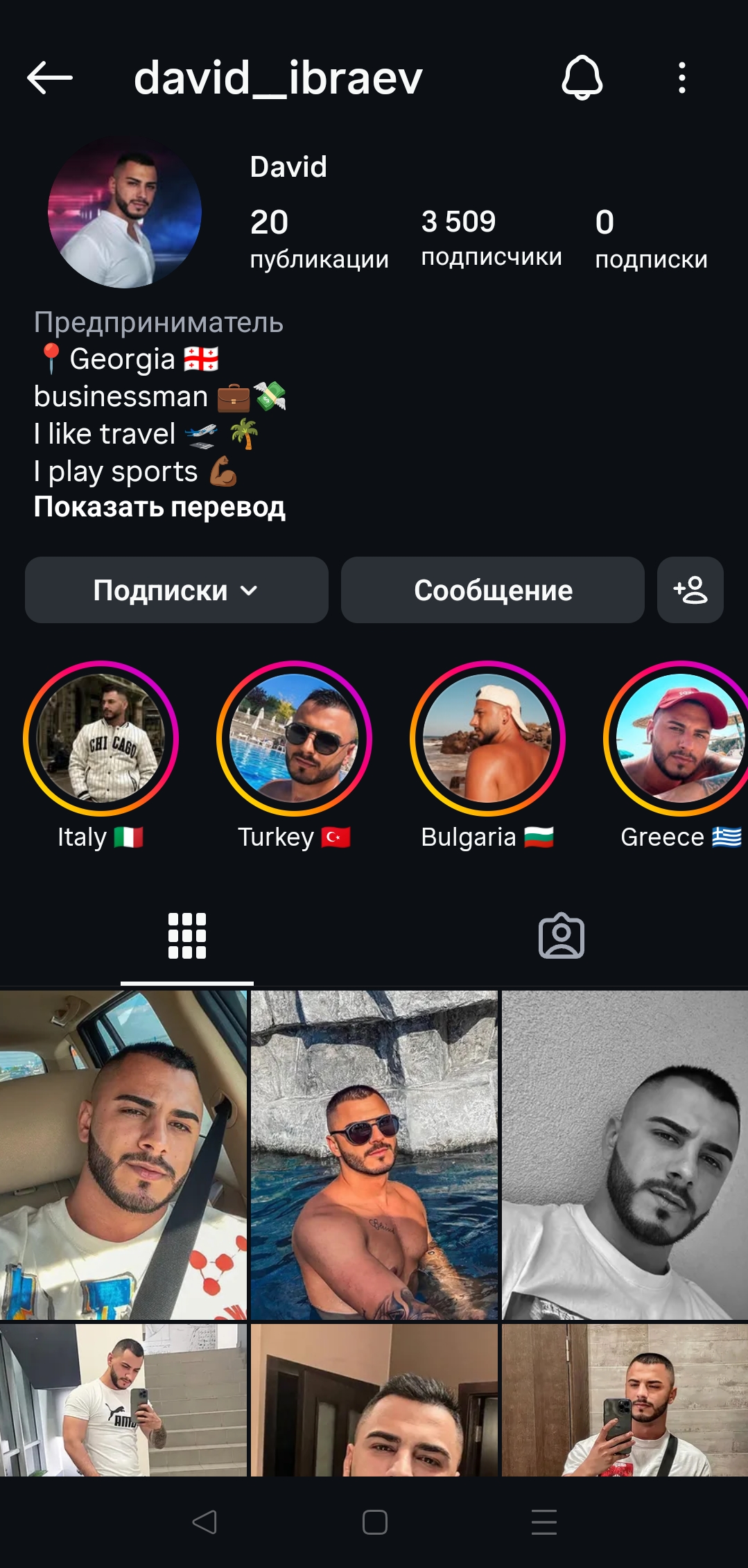
Task: Expand the Подписки dropdown button
Action: click(177, 590)
